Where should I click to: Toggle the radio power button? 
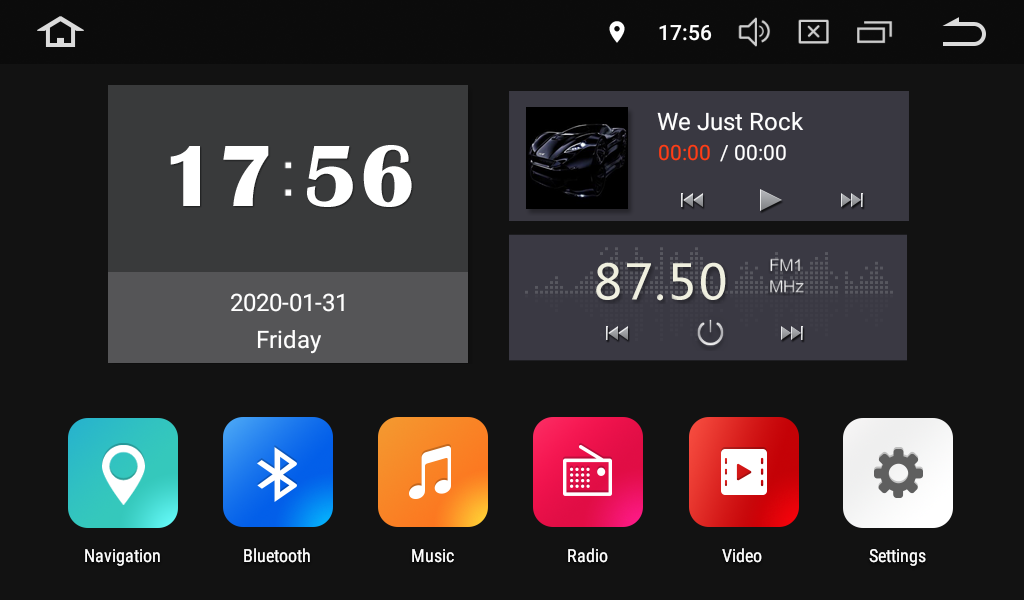[x=710, y=333]
